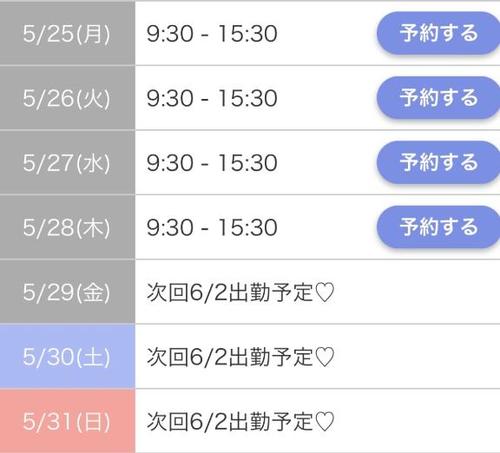This screenshot has width=500, height=453.
Task: Tap 予約する for 5/25 (月)
Action: [439, 33]
